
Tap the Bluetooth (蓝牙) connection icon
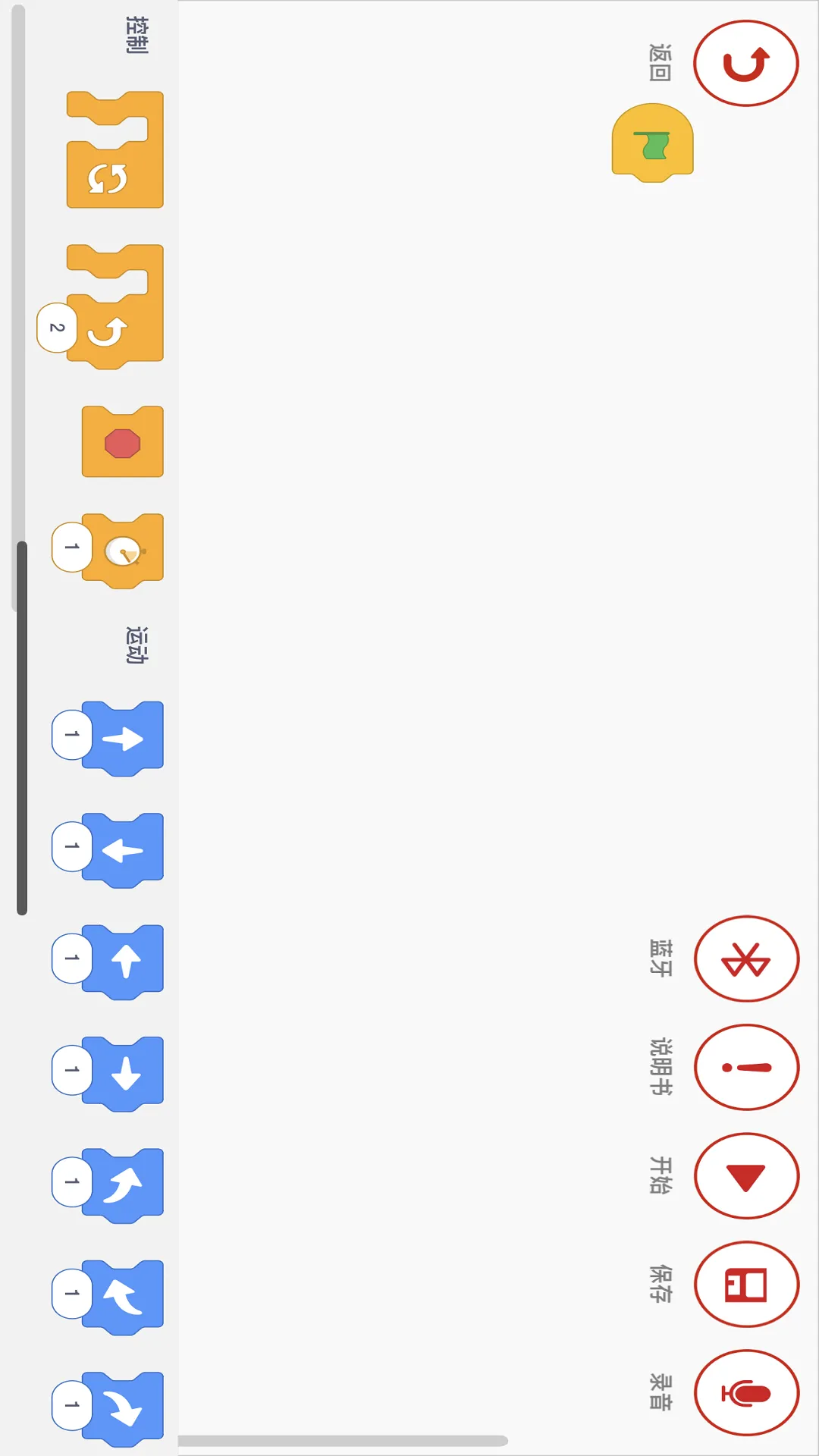(746, 958)
